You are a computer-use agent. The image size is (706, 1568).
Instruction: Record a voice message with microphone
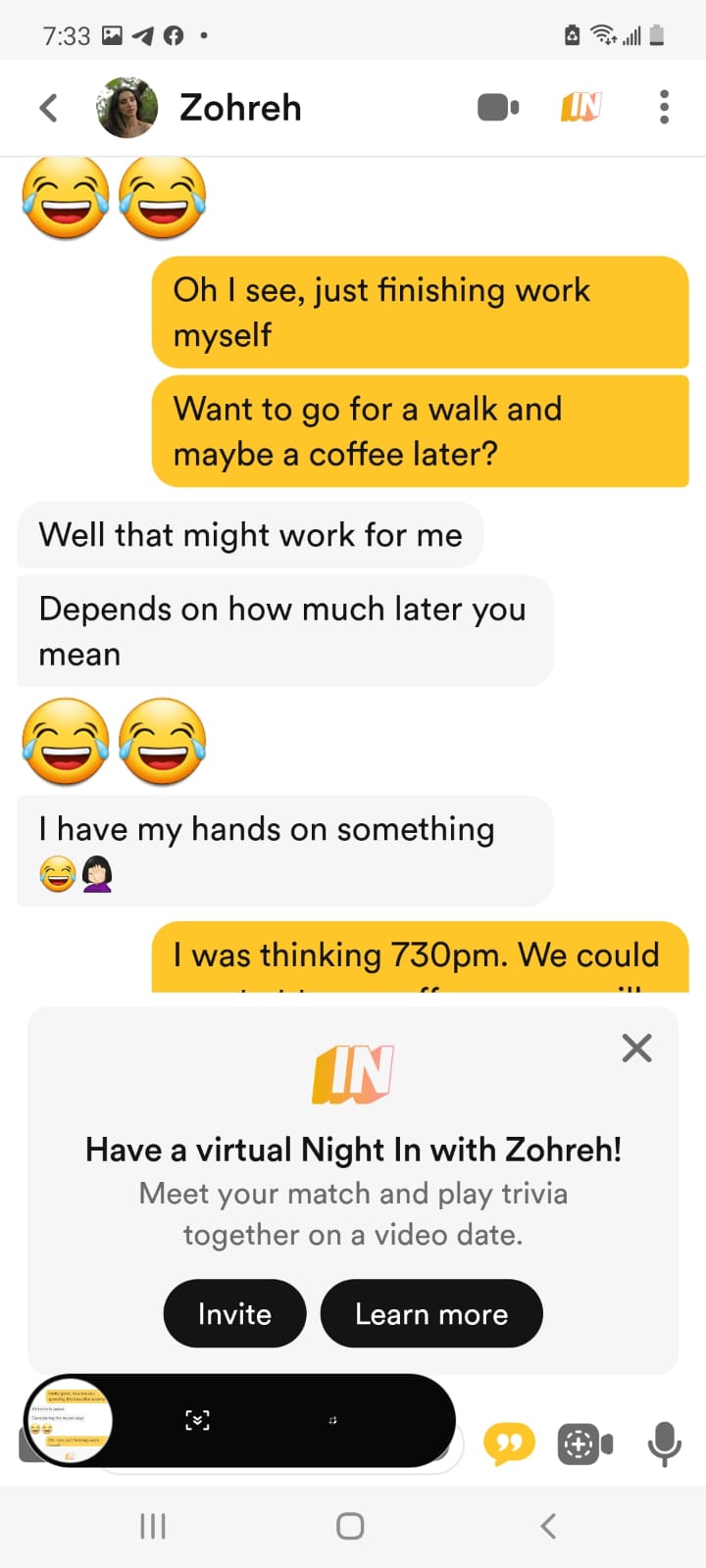click(x=664, y=1444)
